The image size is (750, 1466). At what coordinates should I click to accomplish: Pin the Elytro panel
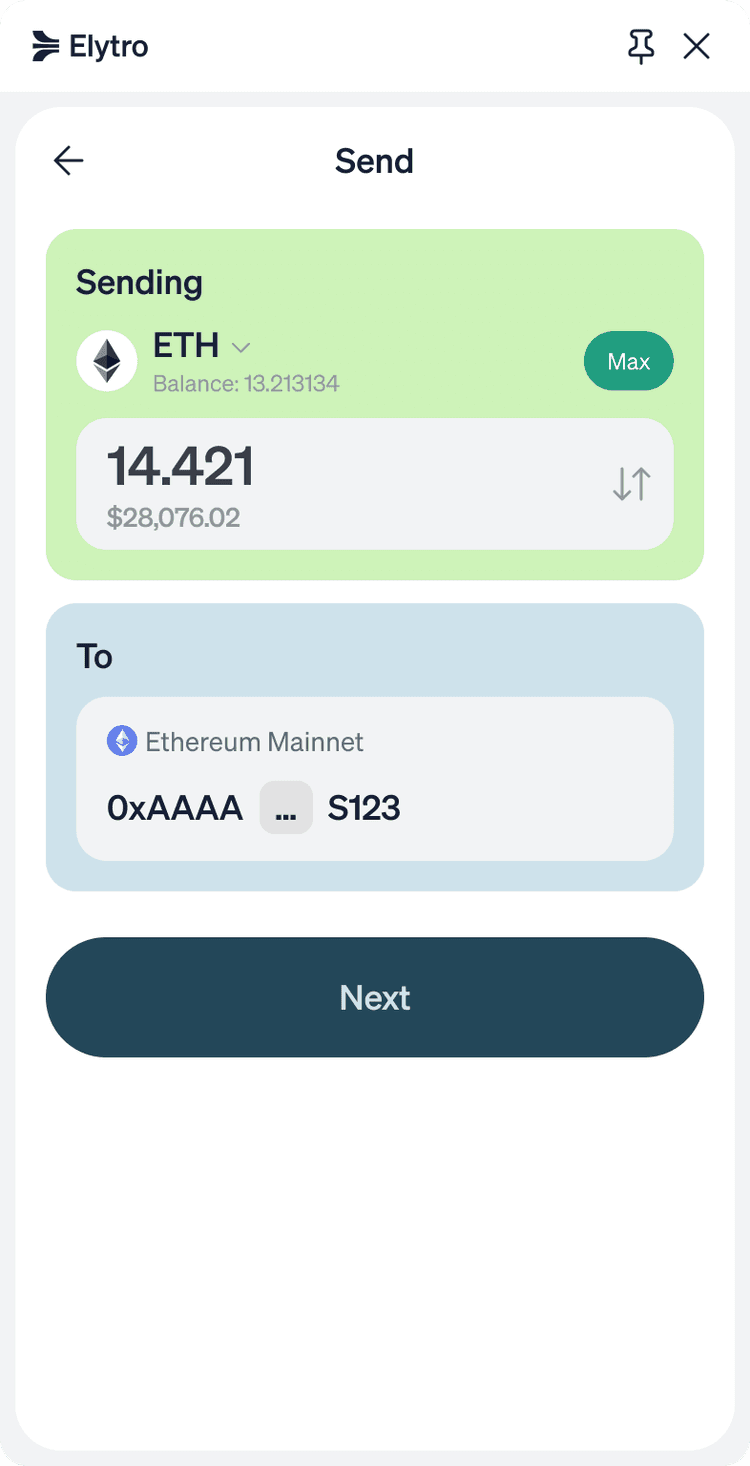point(641,46)
